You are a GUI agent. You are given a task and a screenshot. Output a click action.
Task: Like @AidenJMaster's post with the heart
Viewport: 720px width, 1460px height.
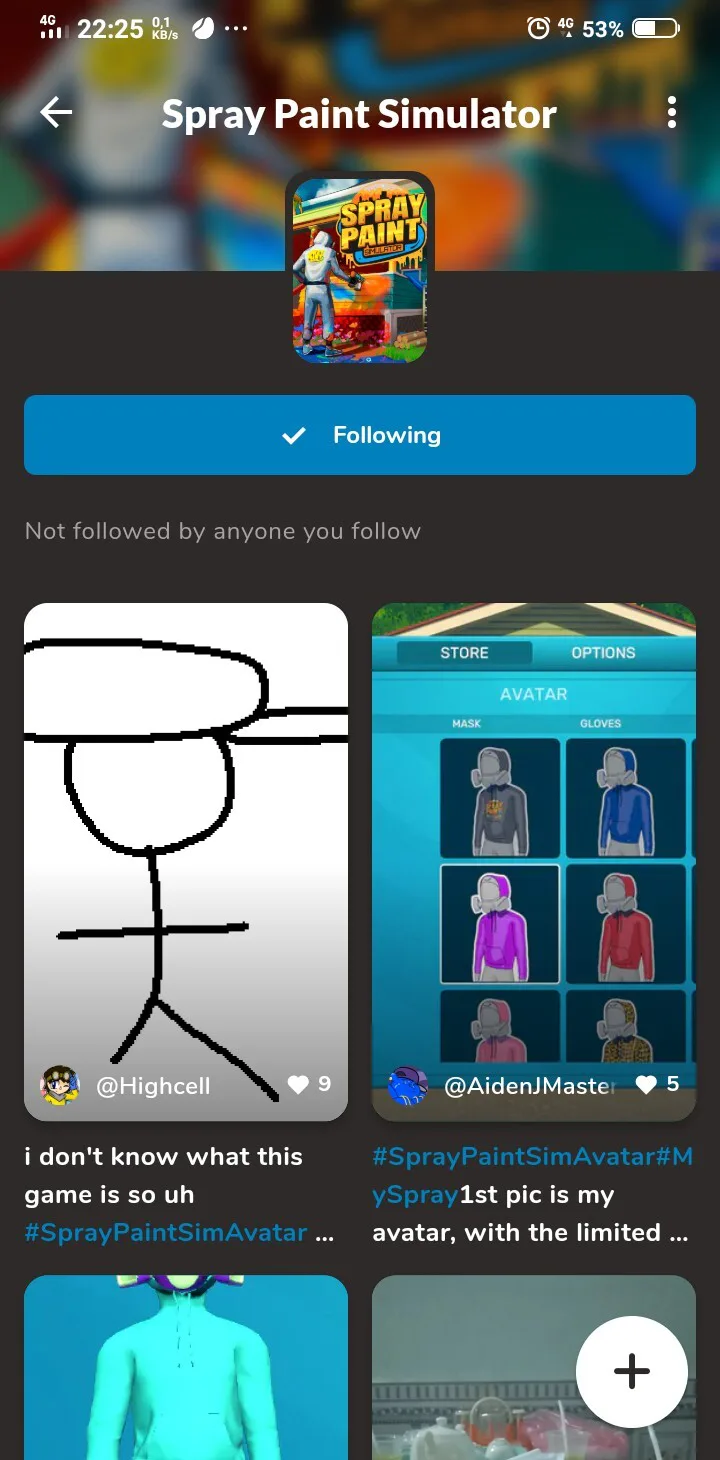click(x=646, y=1085)
